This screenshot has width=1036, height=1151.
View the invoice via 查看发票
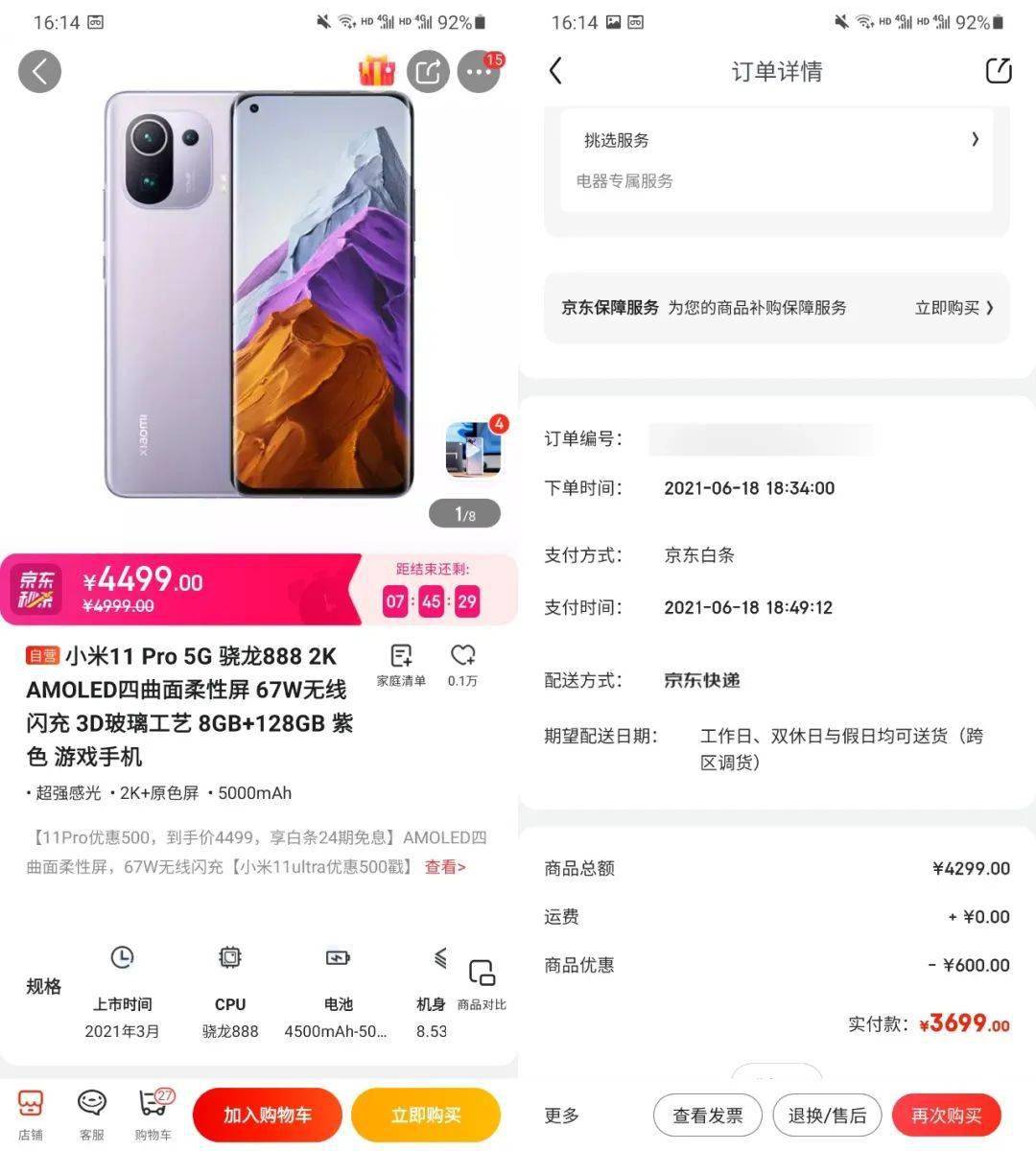pyautogui.click(x=708, y=1116)
